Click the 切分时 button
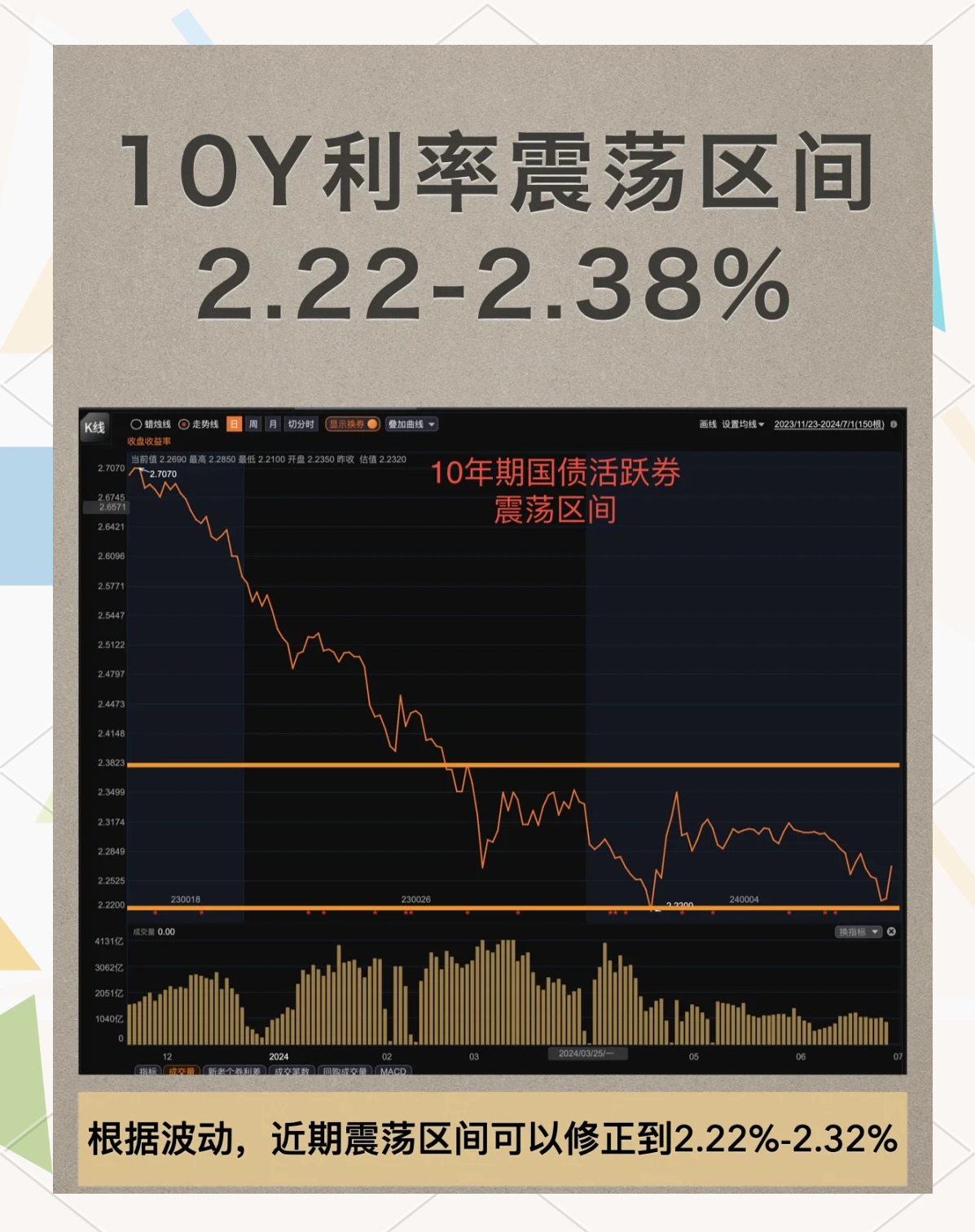The width and height of the screenshot is (975, 1232). 301,425
